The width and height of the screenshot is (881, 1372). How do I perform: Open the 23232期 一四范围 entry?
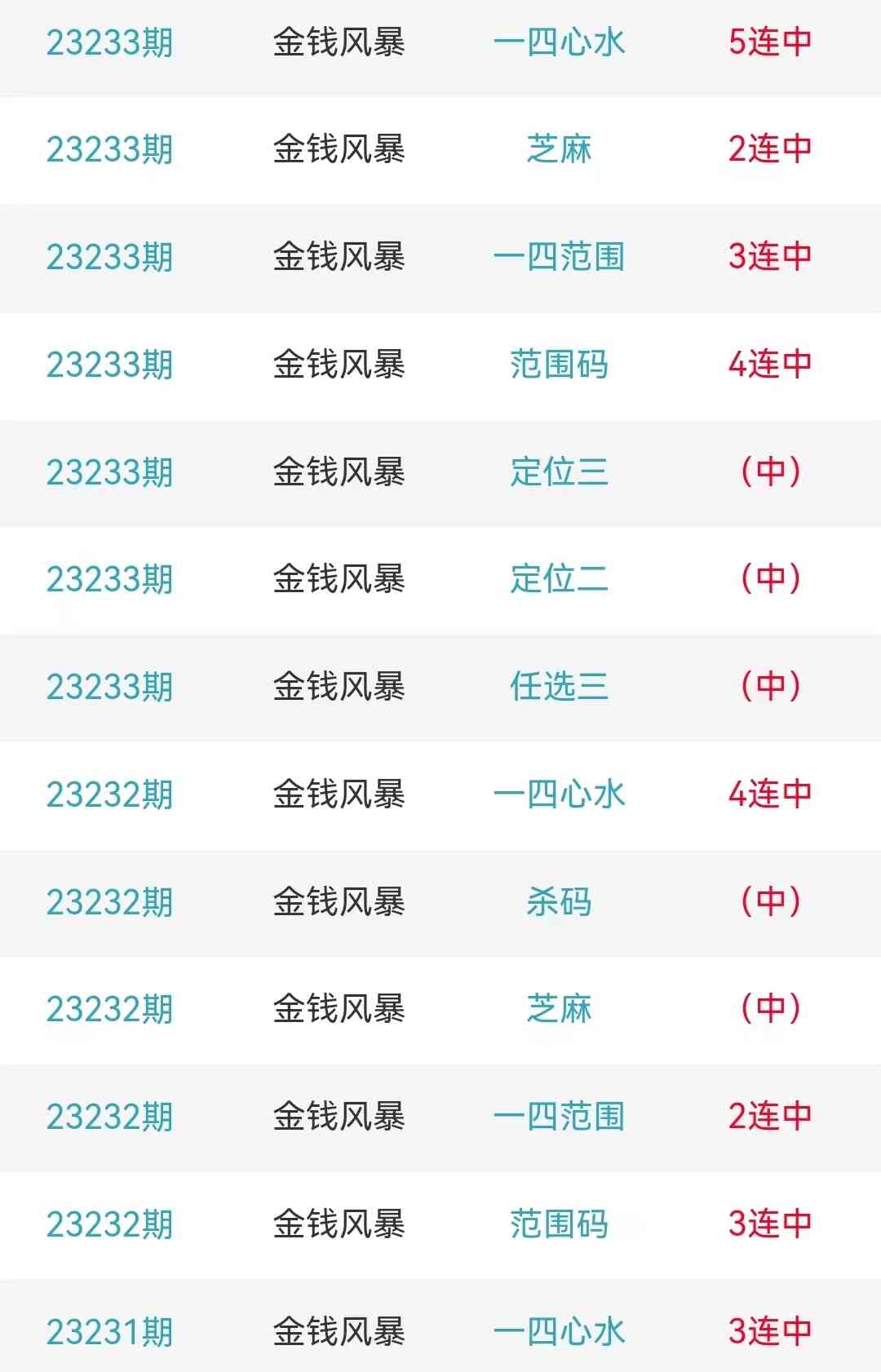[559, 1117]
